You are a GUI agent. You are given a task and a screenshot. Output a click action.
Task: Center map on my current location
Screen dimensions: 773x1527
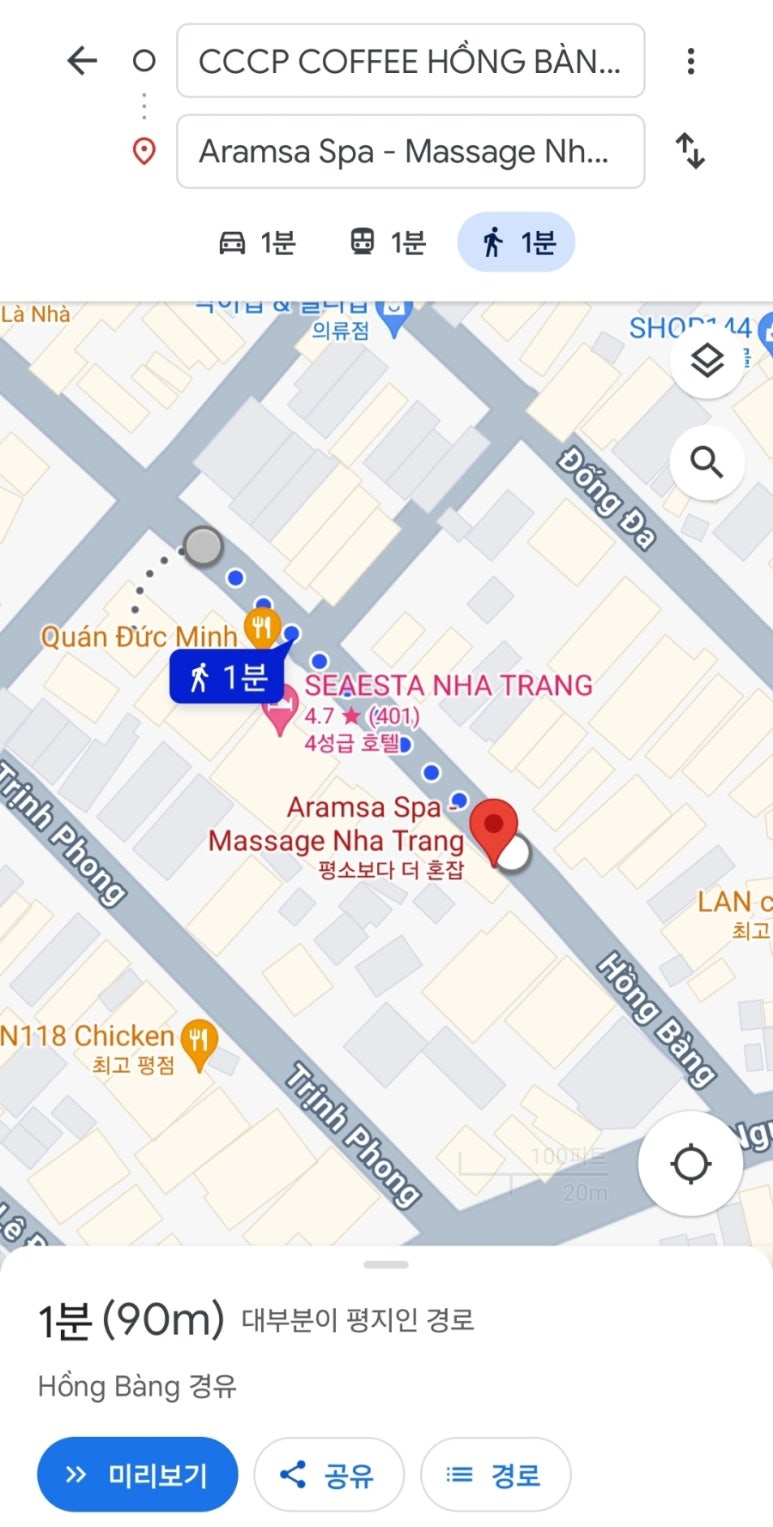click(690, 1164)
